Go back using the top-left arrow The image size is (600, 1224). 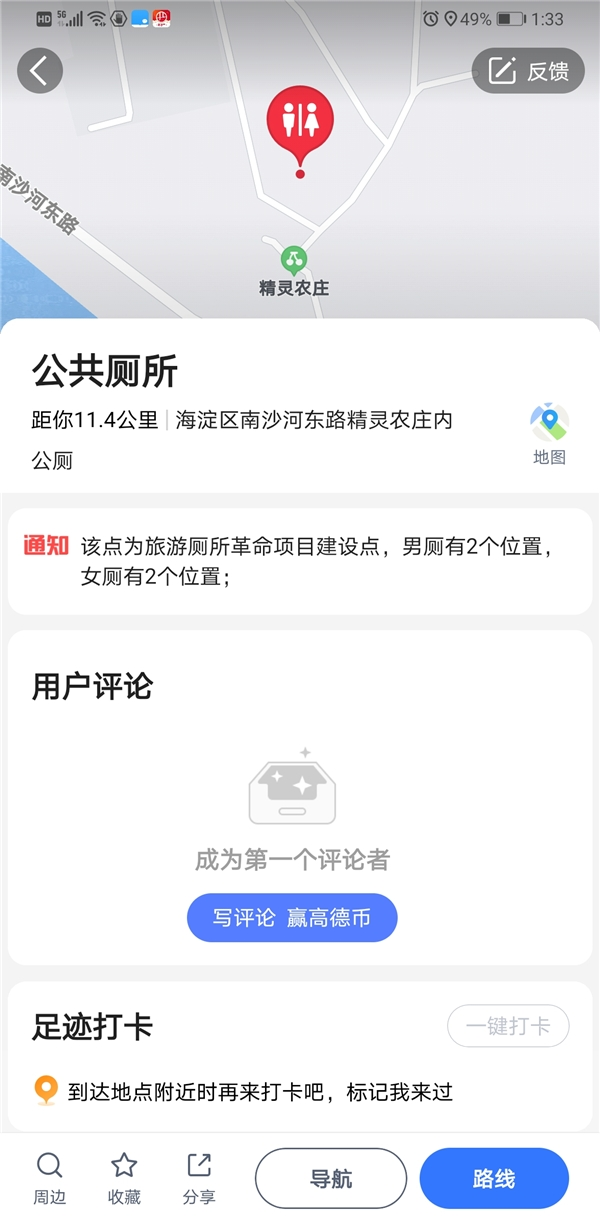pos(40,71)
